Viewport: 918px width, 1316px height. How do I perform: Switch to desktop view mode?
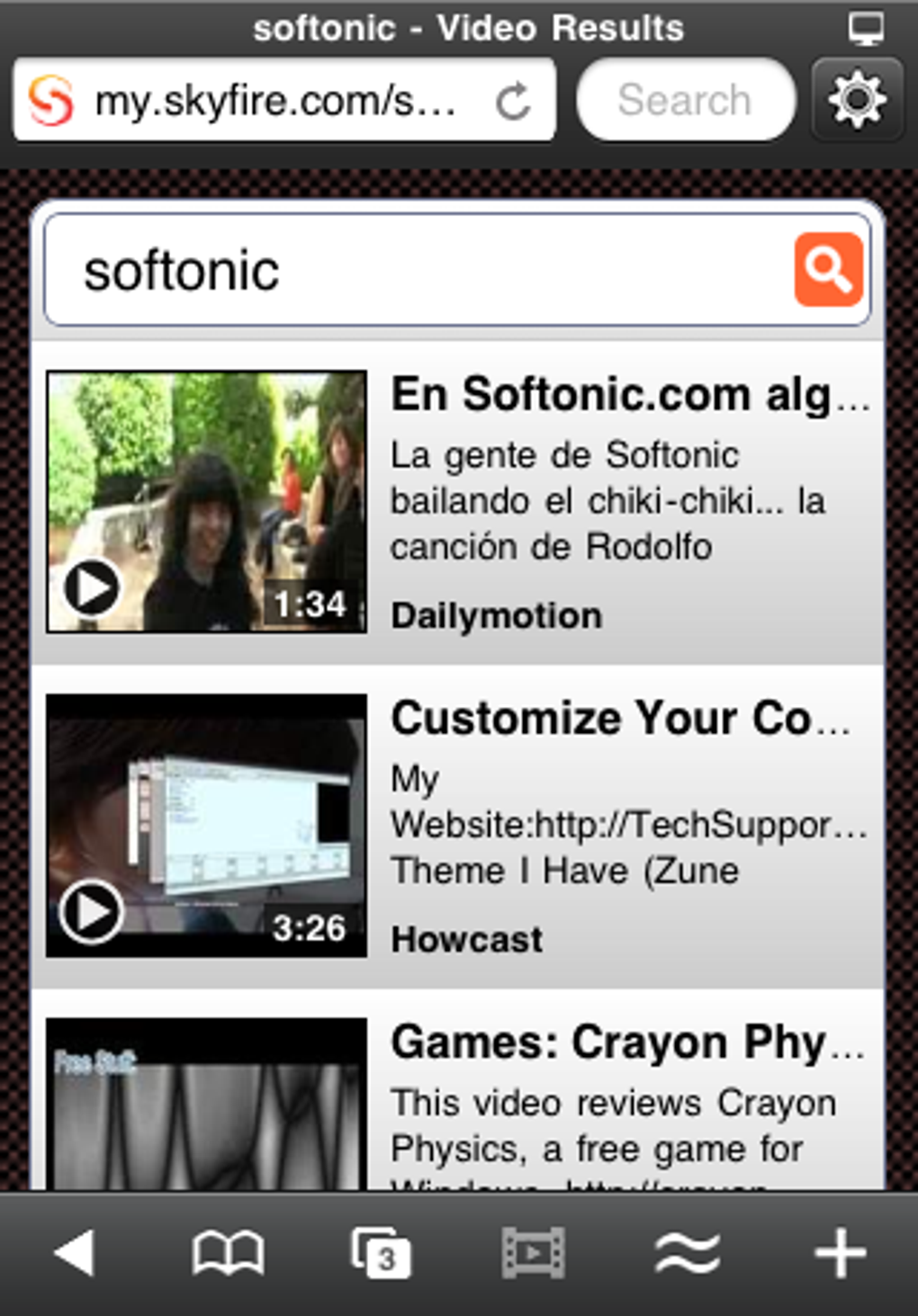click(865, 29)
